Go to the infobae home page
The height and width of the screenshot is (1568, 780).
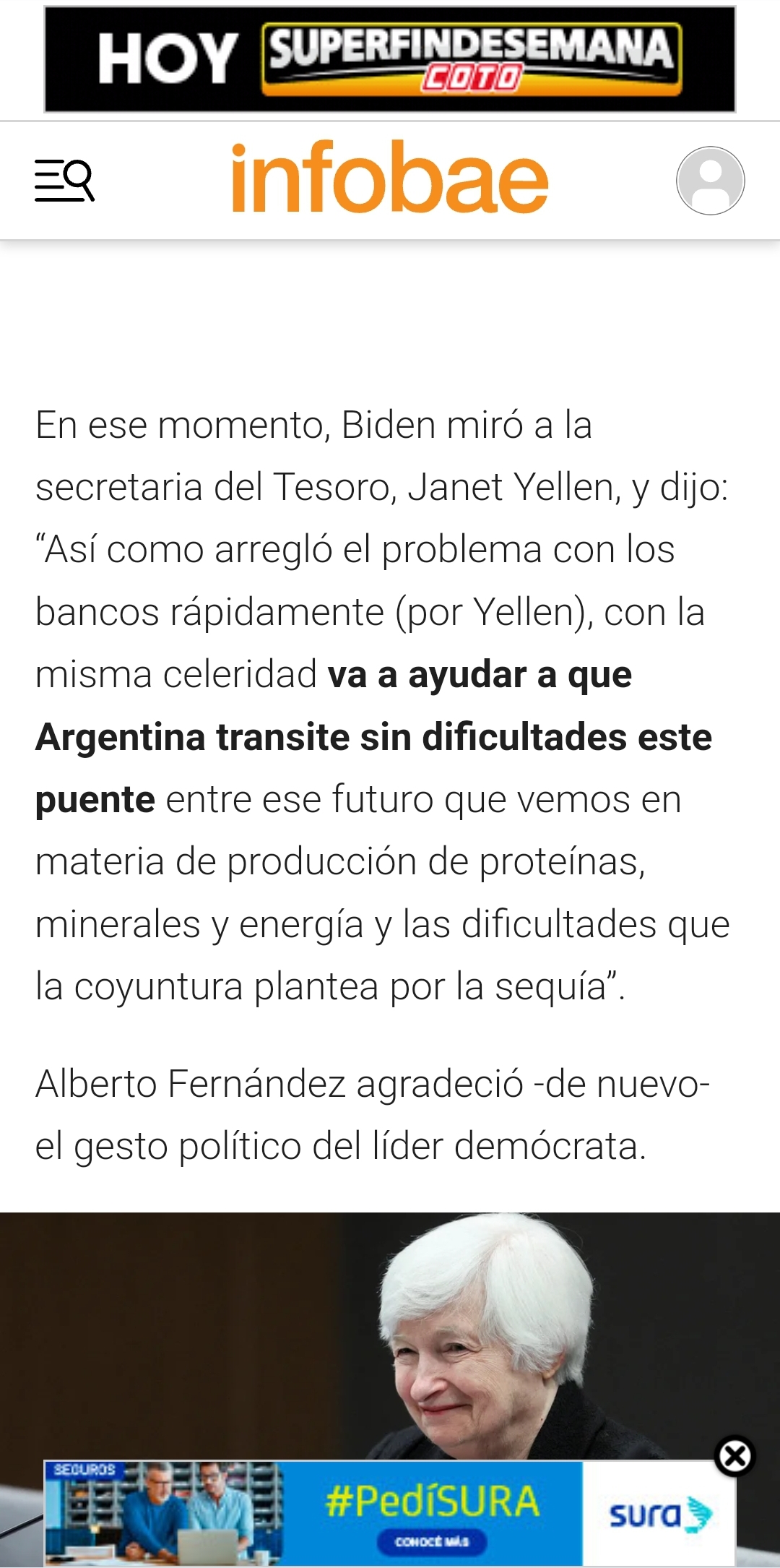click(x=390, y=178)
